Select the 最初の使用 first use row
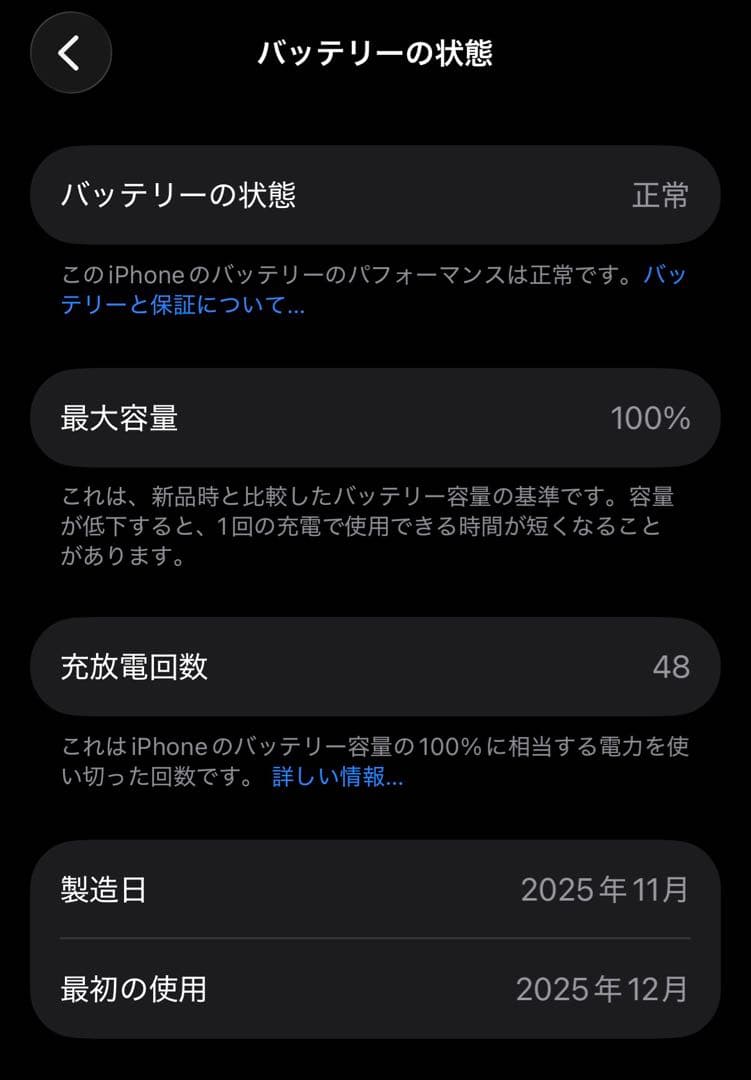751x1080 pixels. click(x=375, y=991)
